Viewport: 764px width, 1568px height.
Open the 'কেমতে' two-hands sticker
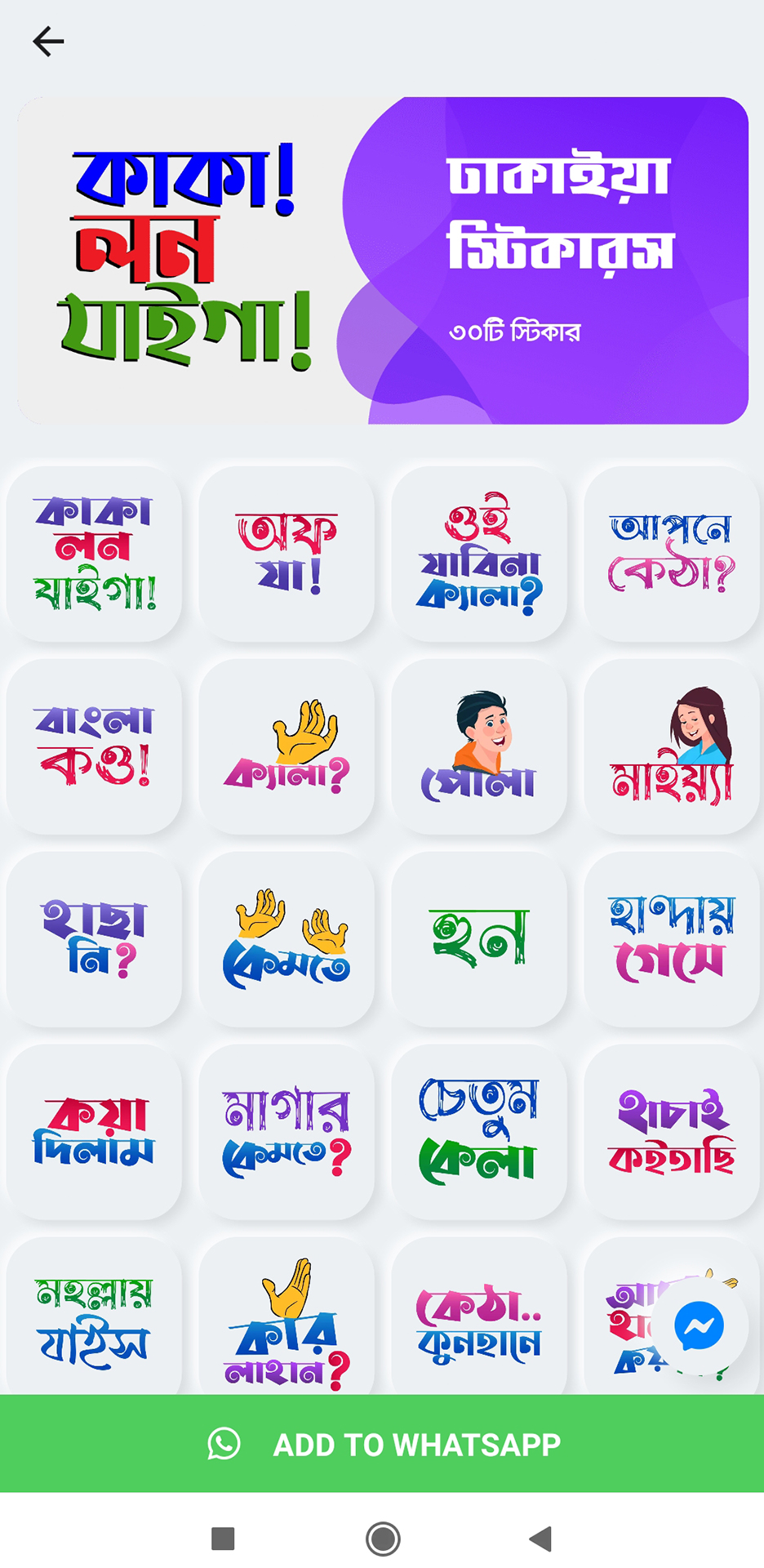pyautogui.click(x=286, y=939)
